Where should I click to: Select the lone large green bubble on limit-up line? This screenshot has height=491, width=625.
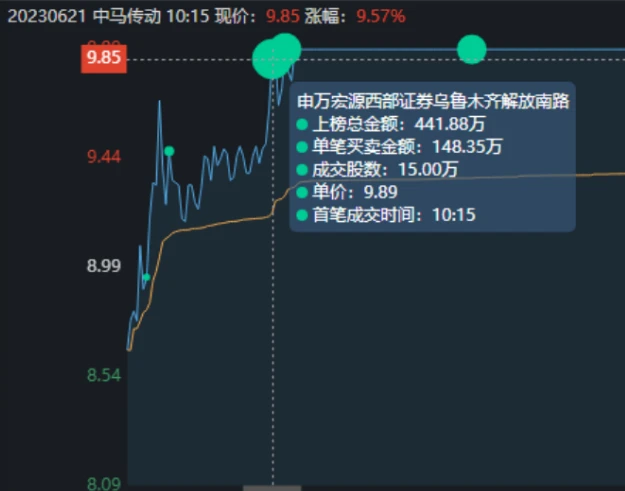471,49
